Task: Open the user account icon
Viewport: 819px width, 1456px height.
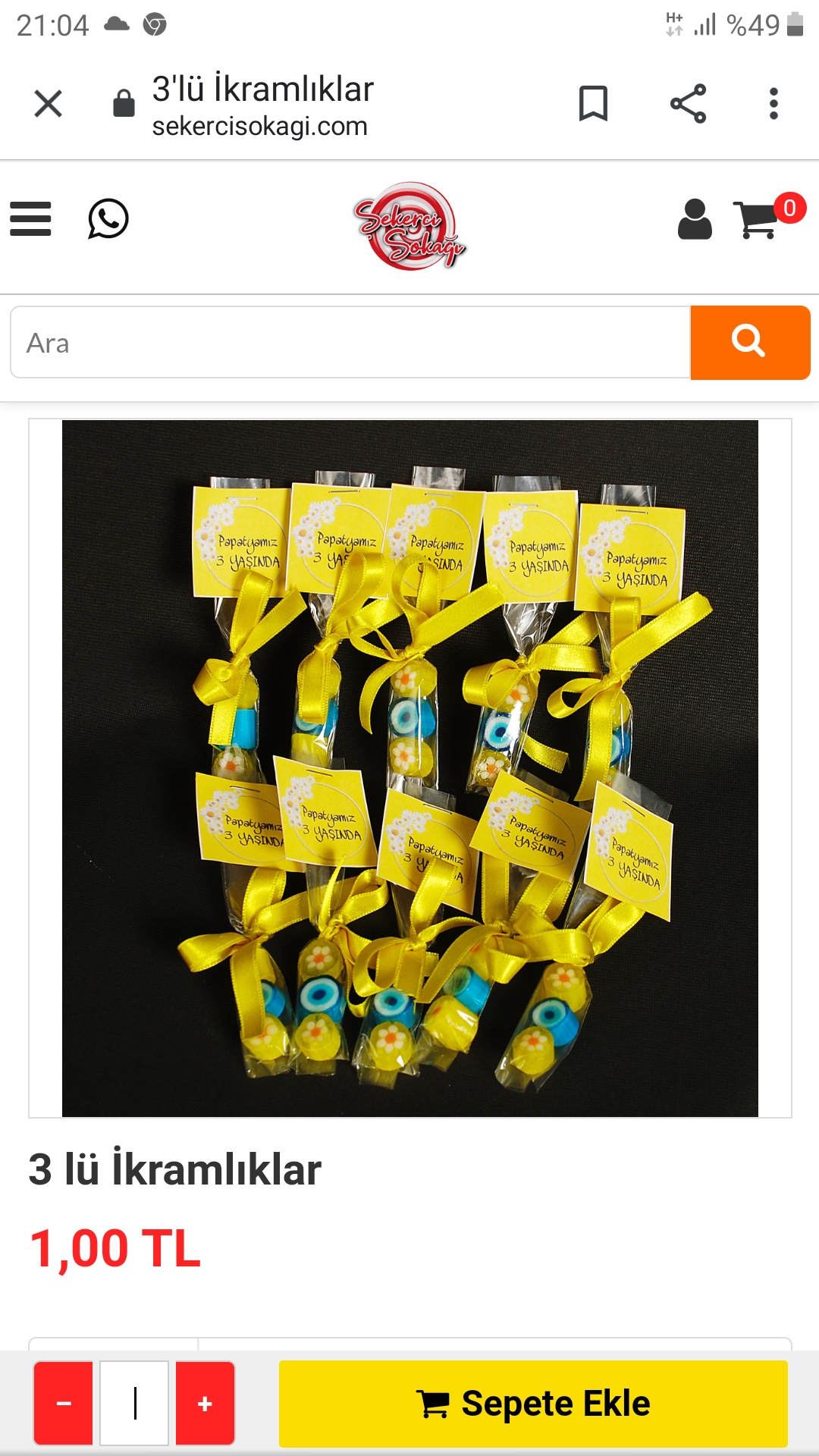Action: 695,220
